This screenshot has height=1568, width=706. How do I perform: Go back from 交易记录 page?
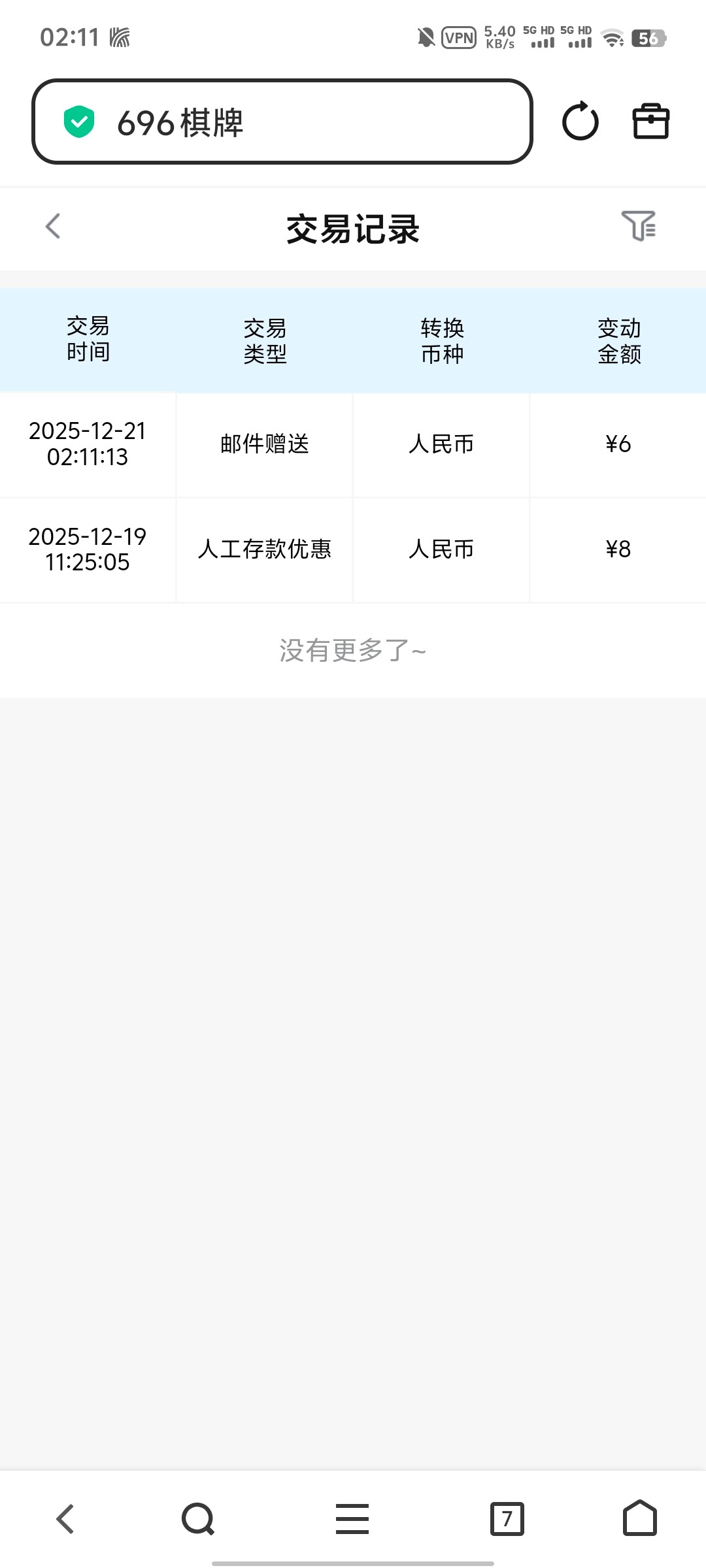(53, 226)
